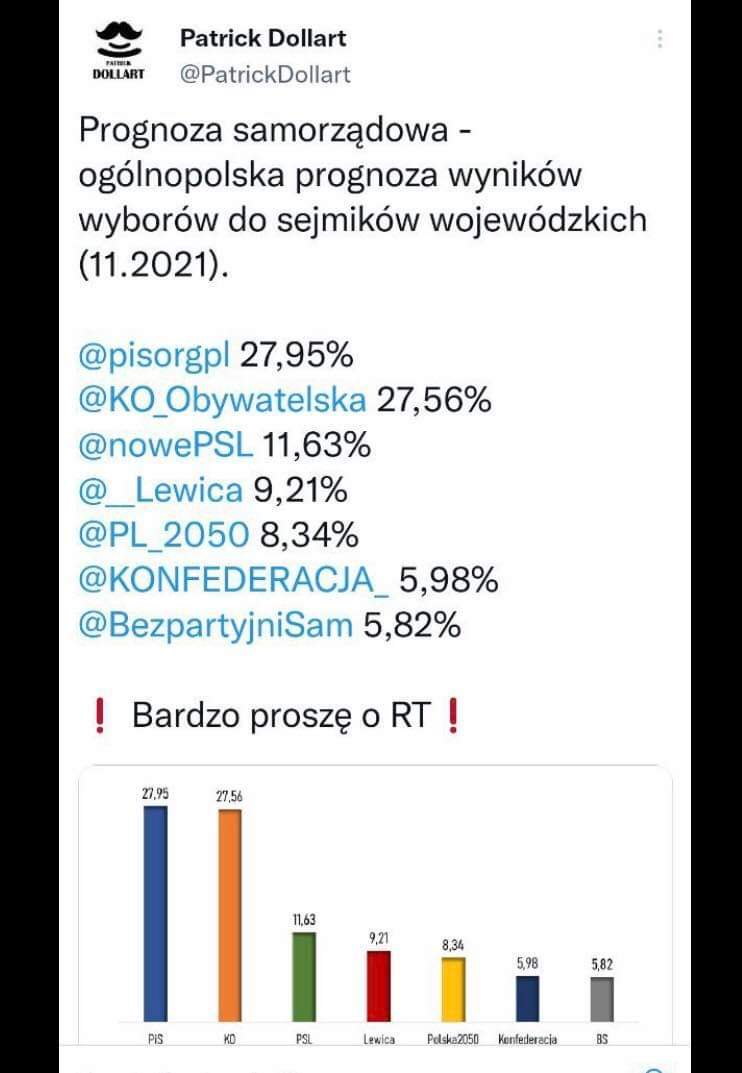Open the Patrick Dollart profile name
This screenshot has width=742, height=1073.
pyautogui.click(x=262, y=38)
